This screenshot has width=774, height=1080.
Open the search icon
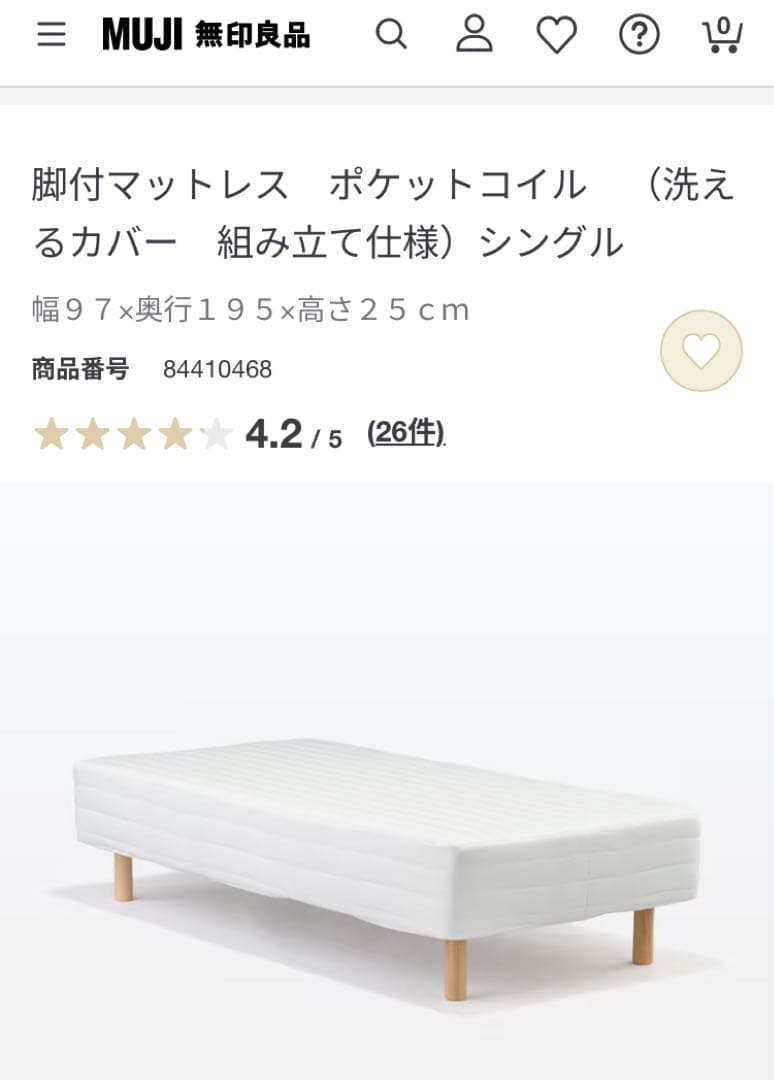pyautogui.click(x=390, y=34)
